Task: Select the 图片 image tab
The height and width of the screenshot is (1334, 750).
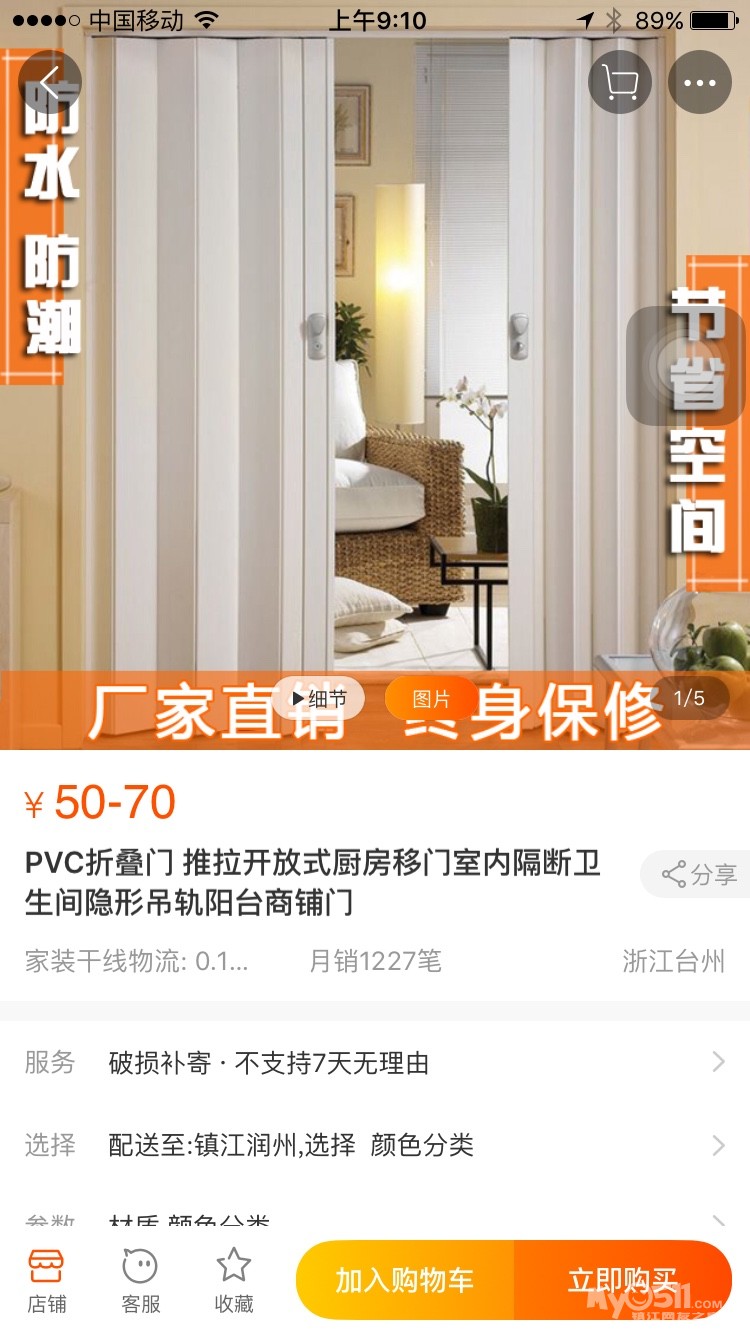Action: pyautogui.click(x=431, y=698)
